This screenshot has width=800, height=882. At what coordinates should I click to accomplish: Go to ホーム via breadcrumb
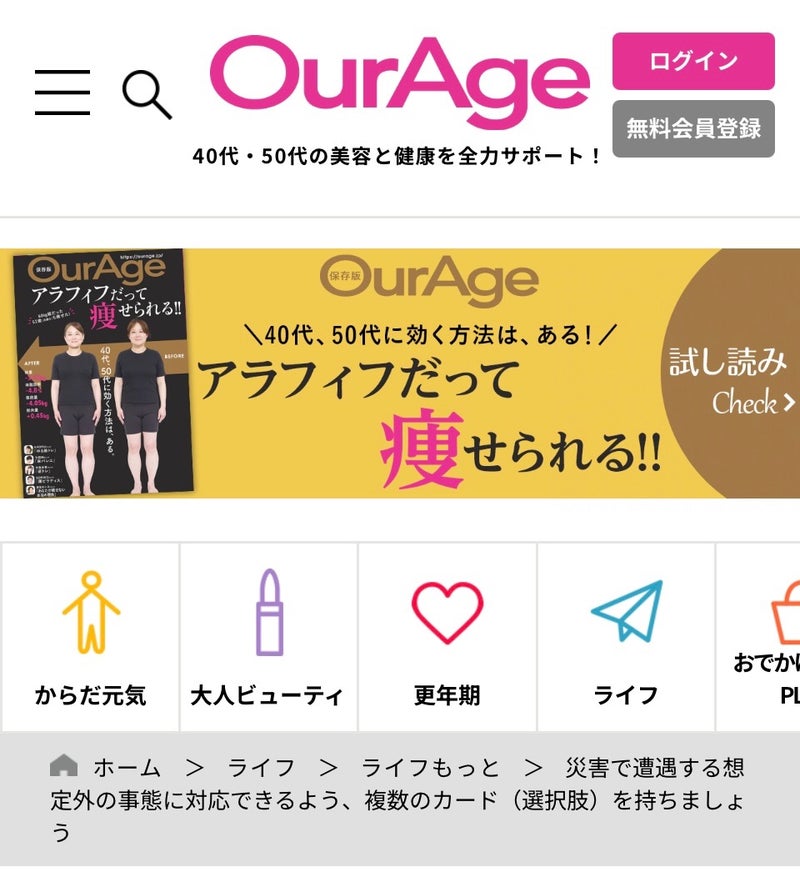(126, 768)
